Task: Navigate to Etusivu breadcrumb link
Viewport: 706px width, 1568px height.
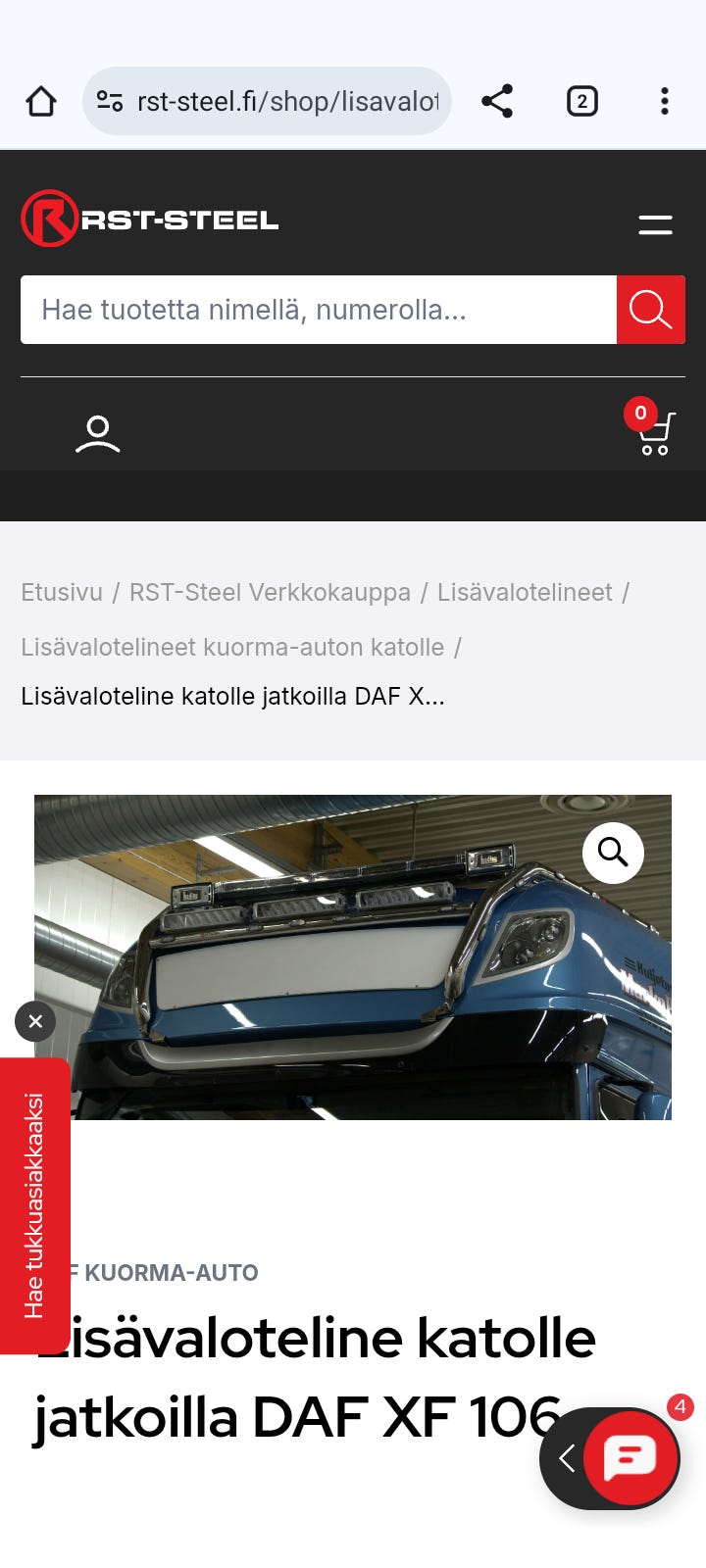Action: tap(61, 592)
